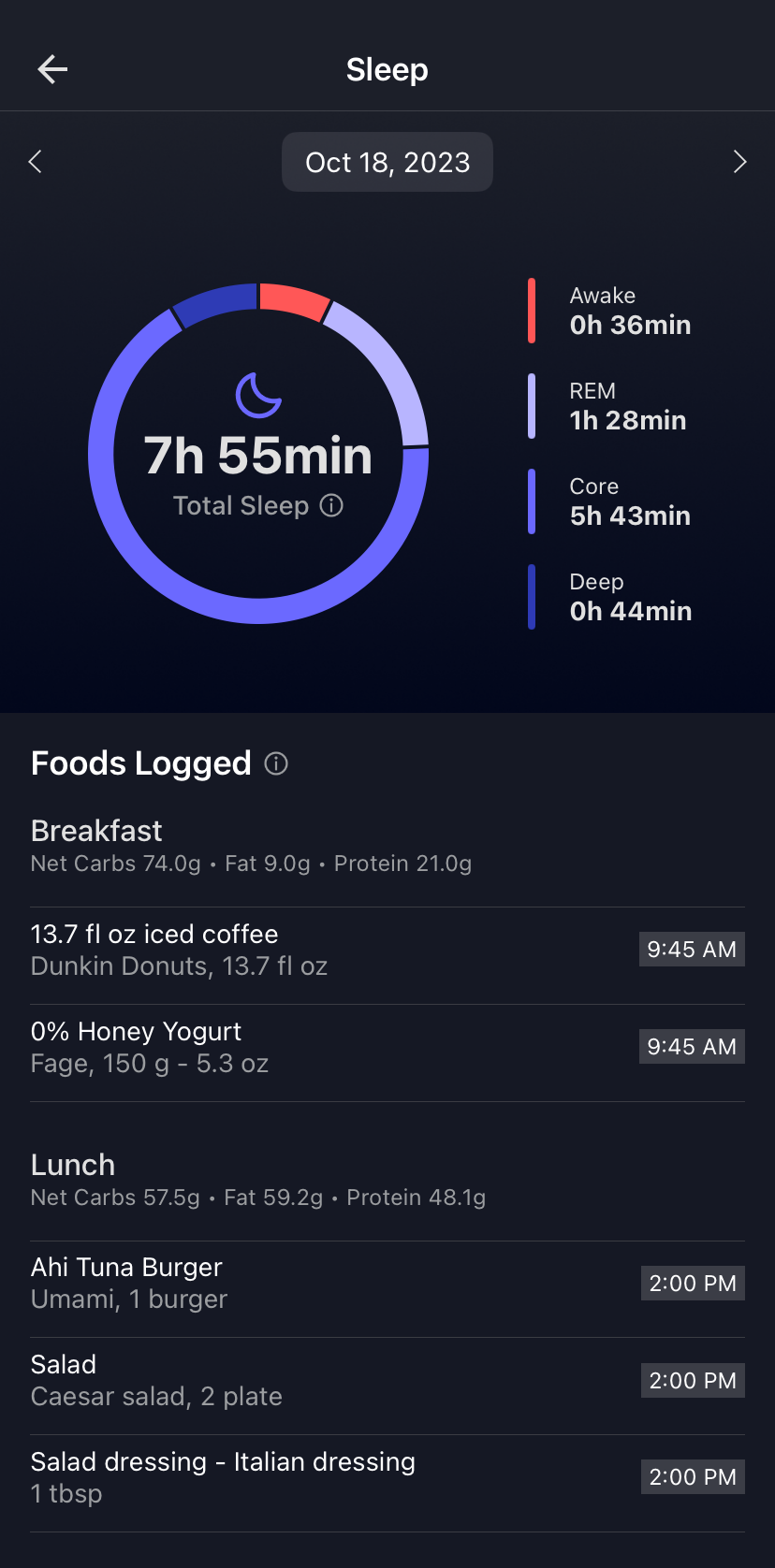
Task: Open the Oct 18, 2023 date picker
Action: point(387,162)
